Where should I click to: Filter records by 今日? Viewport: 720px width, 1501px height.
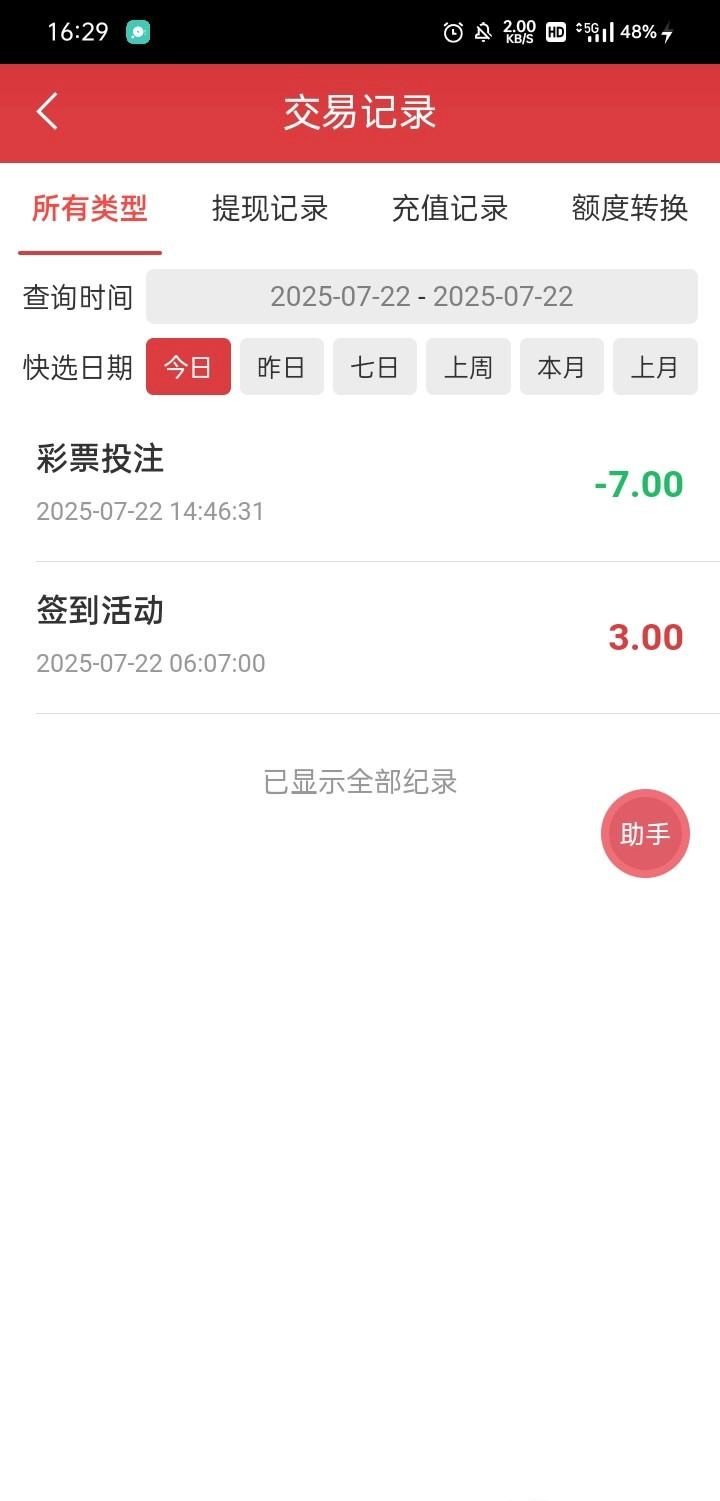pyautogui.click(x=188, y=367)
